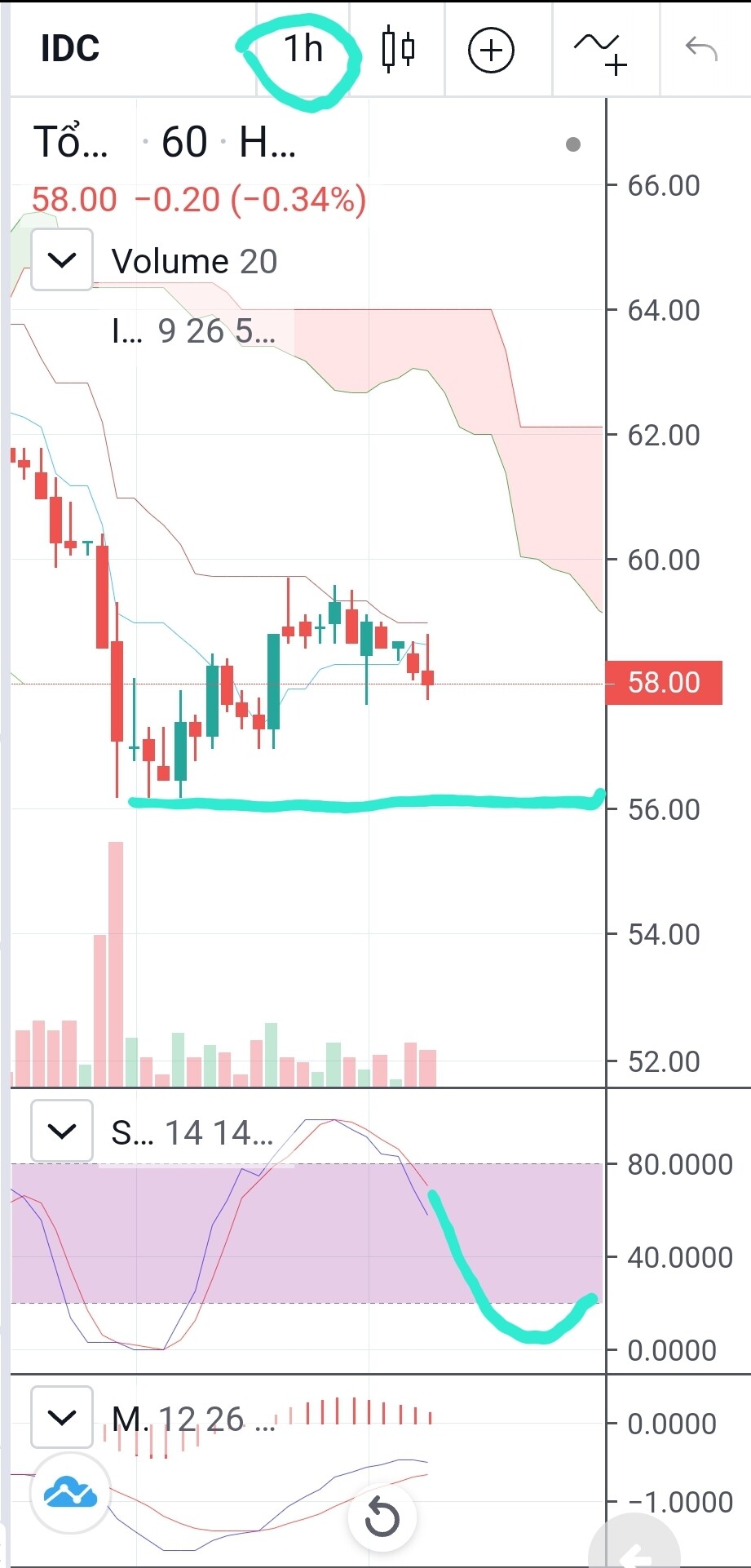The height and width of the screenshot is (1568, 751).
Task: Undo the last chart action
Action: [701, 49]
